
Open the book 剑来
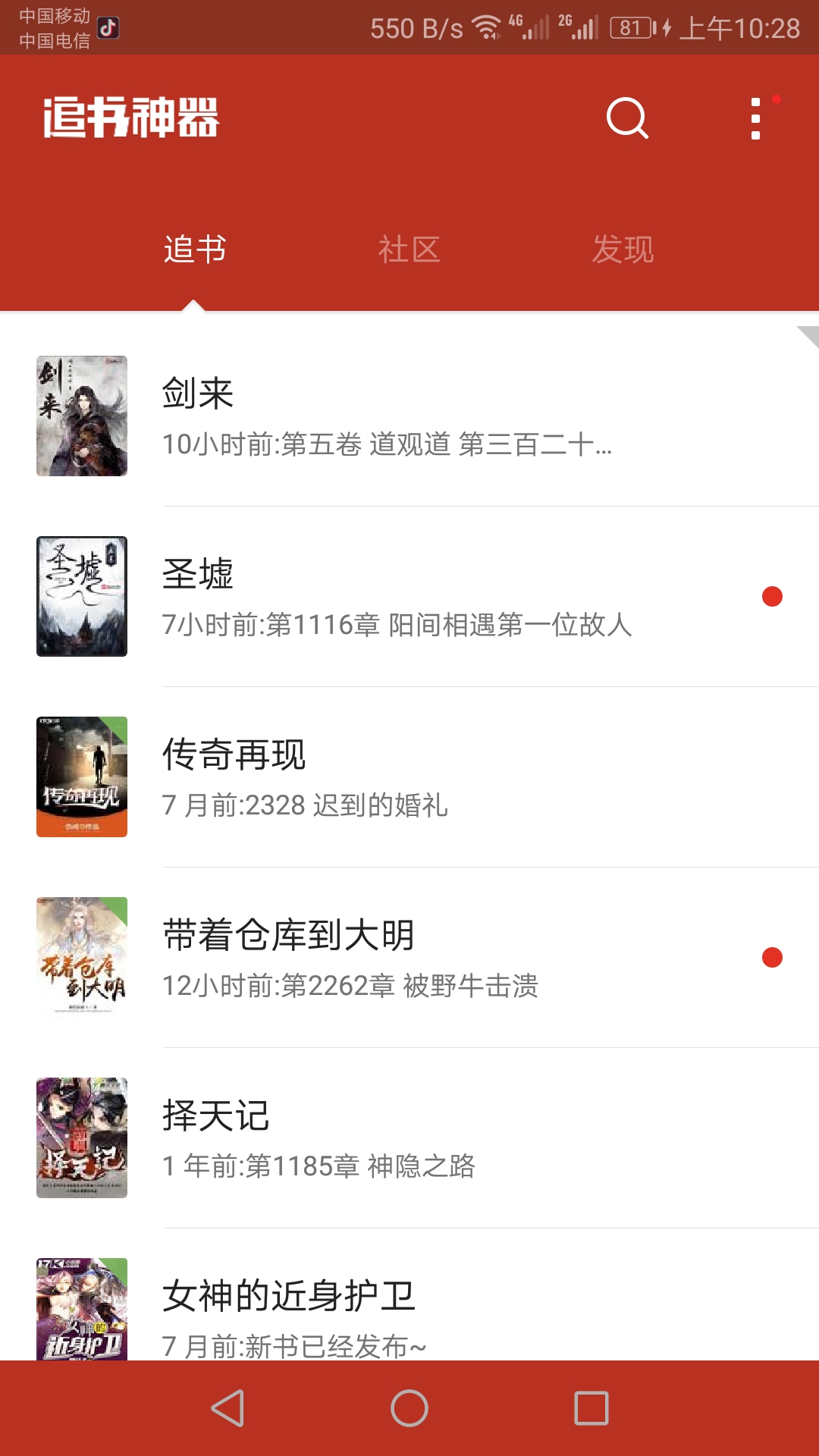tap(409, 416)
